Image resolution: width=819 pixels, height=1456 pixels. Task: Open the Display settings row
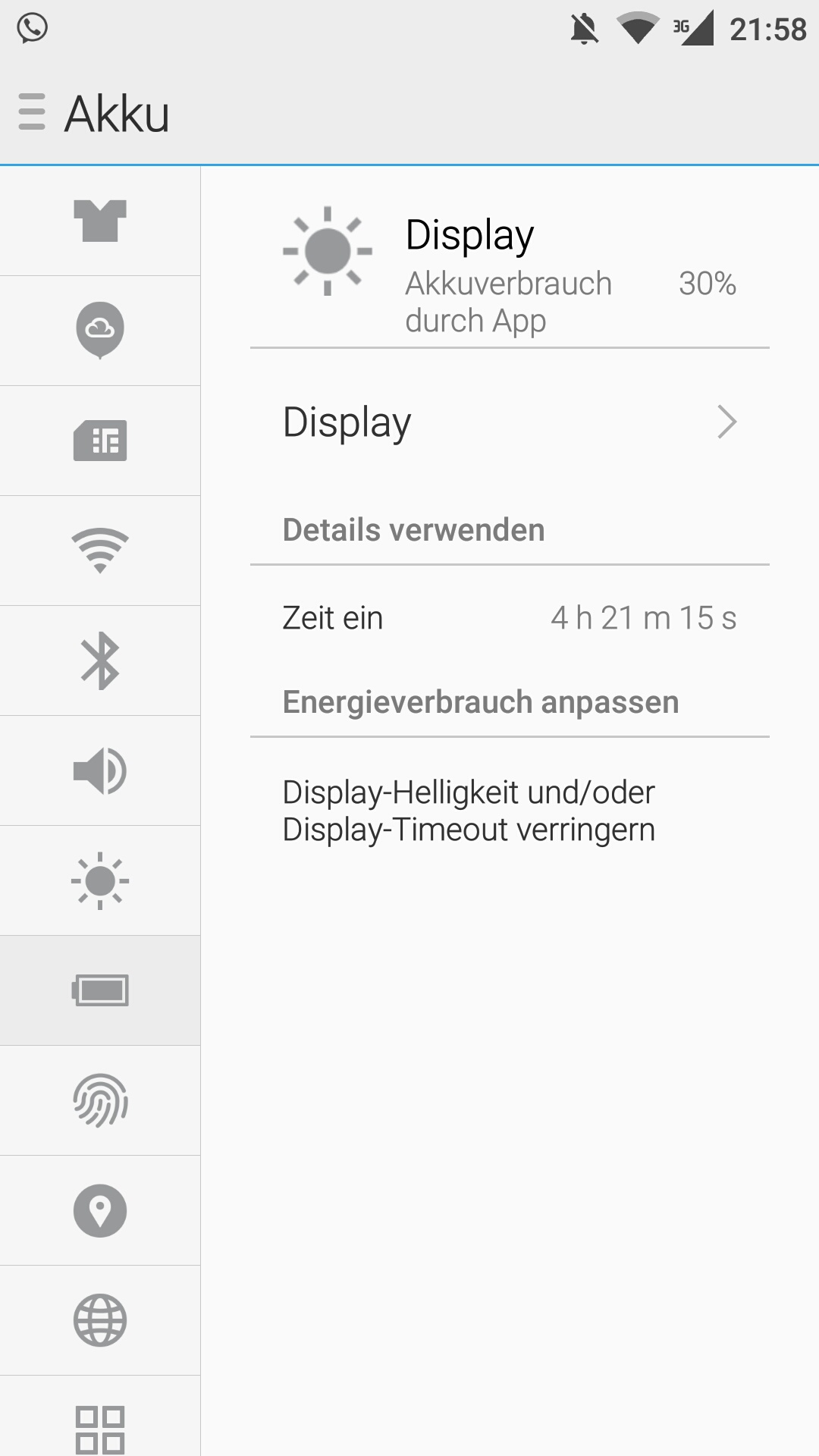(x=510, y=422)
